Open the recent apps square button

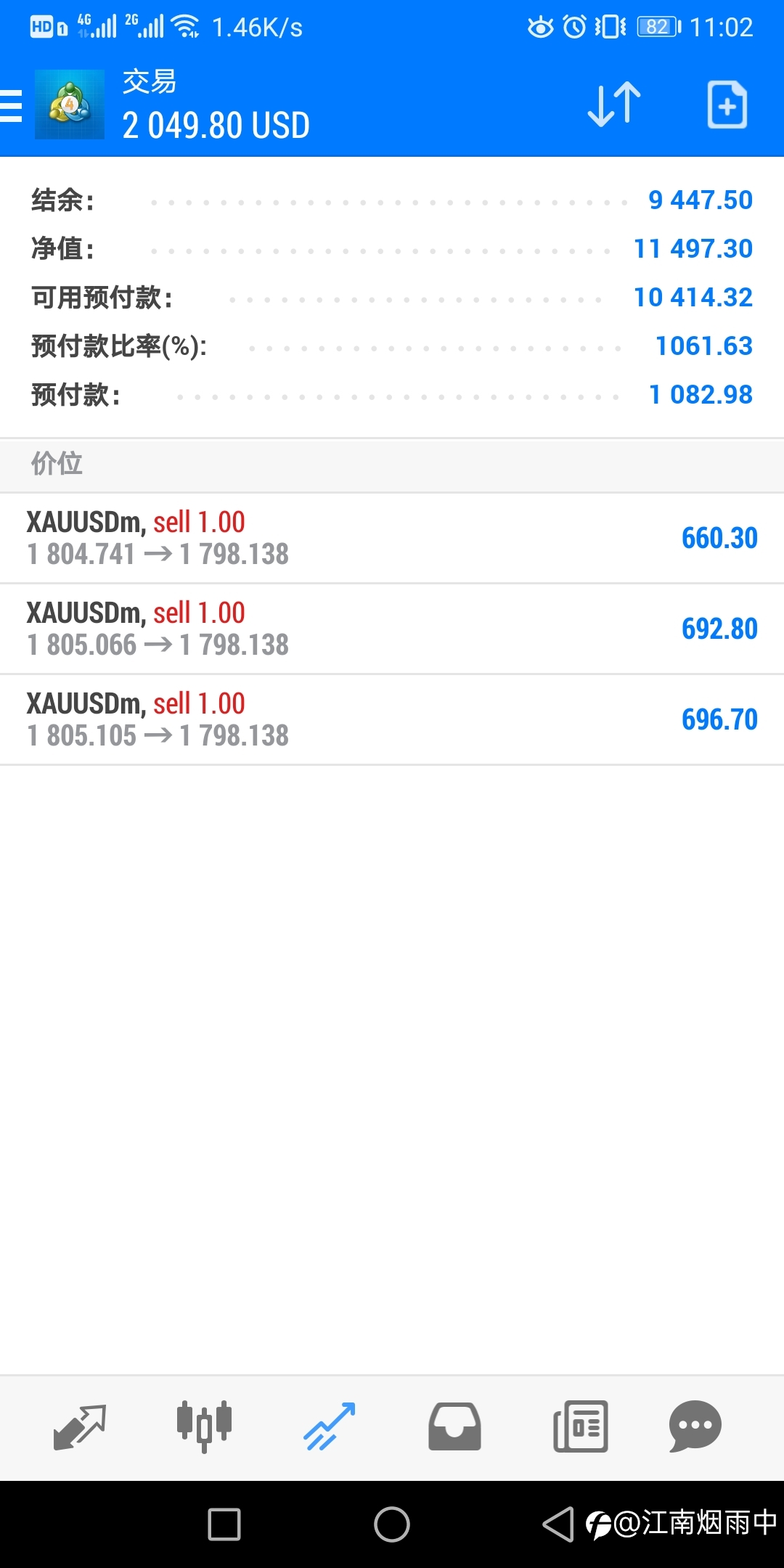pyautogui.click(x=224, y=1524)
